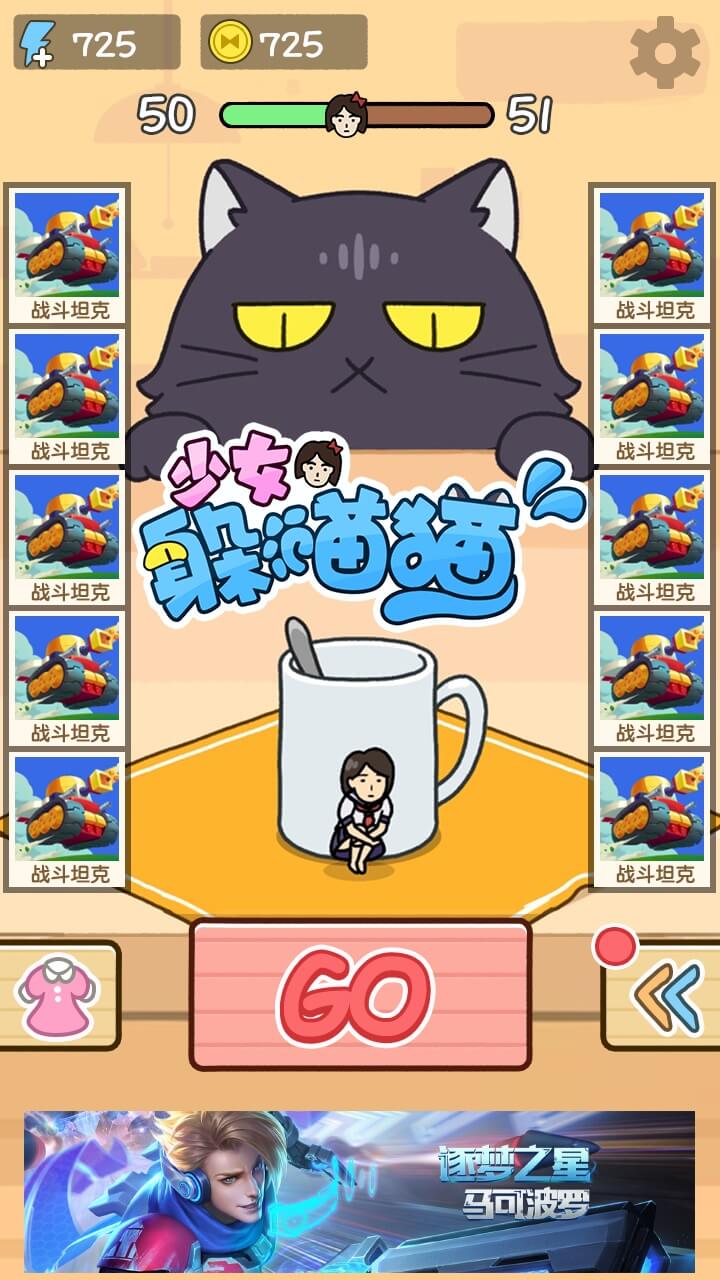Expand the side panel with double arrows
720x1280 pixels.
click(664, 996)
